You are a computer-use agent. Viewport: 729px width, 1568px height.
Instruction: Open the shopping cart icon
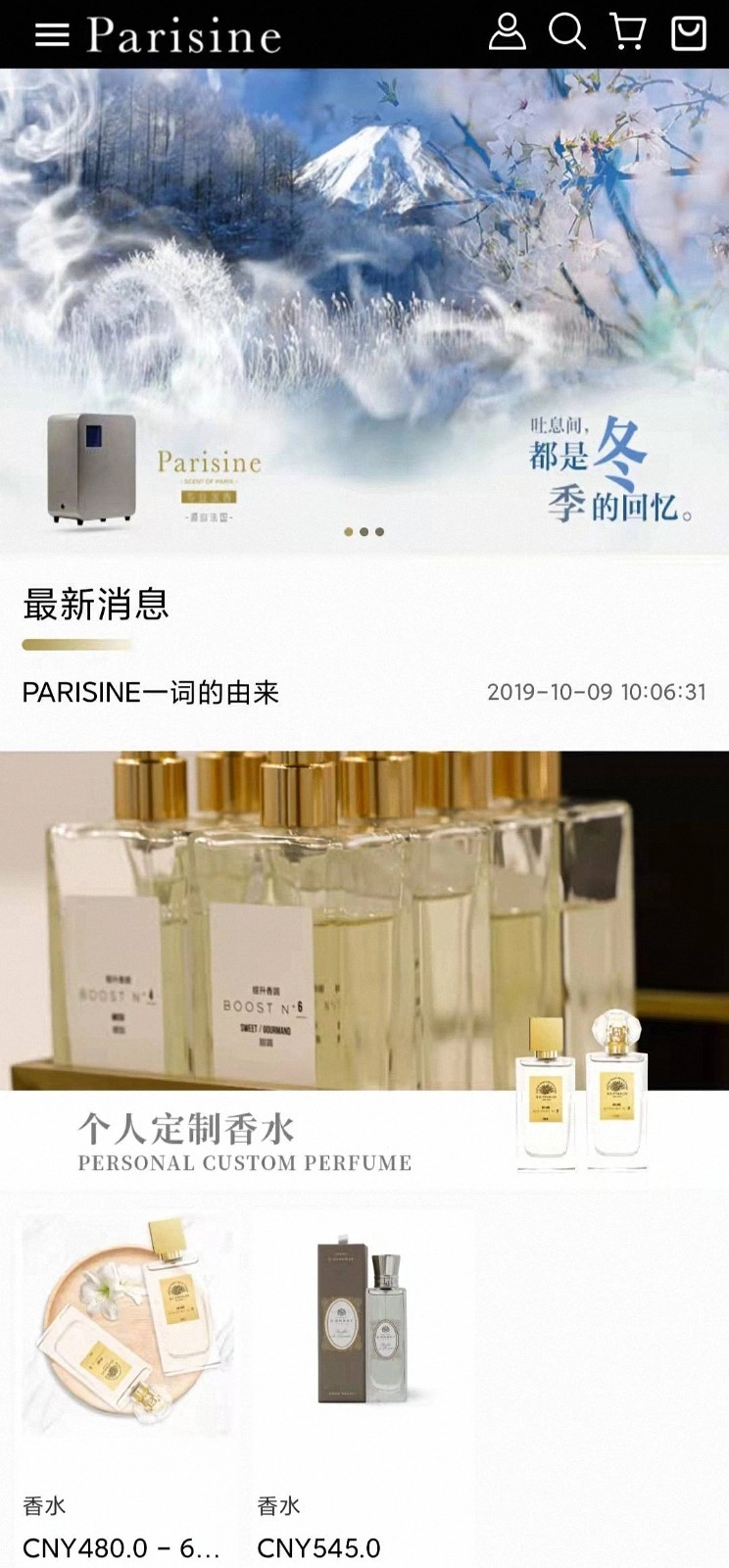(x=628, y=32)
